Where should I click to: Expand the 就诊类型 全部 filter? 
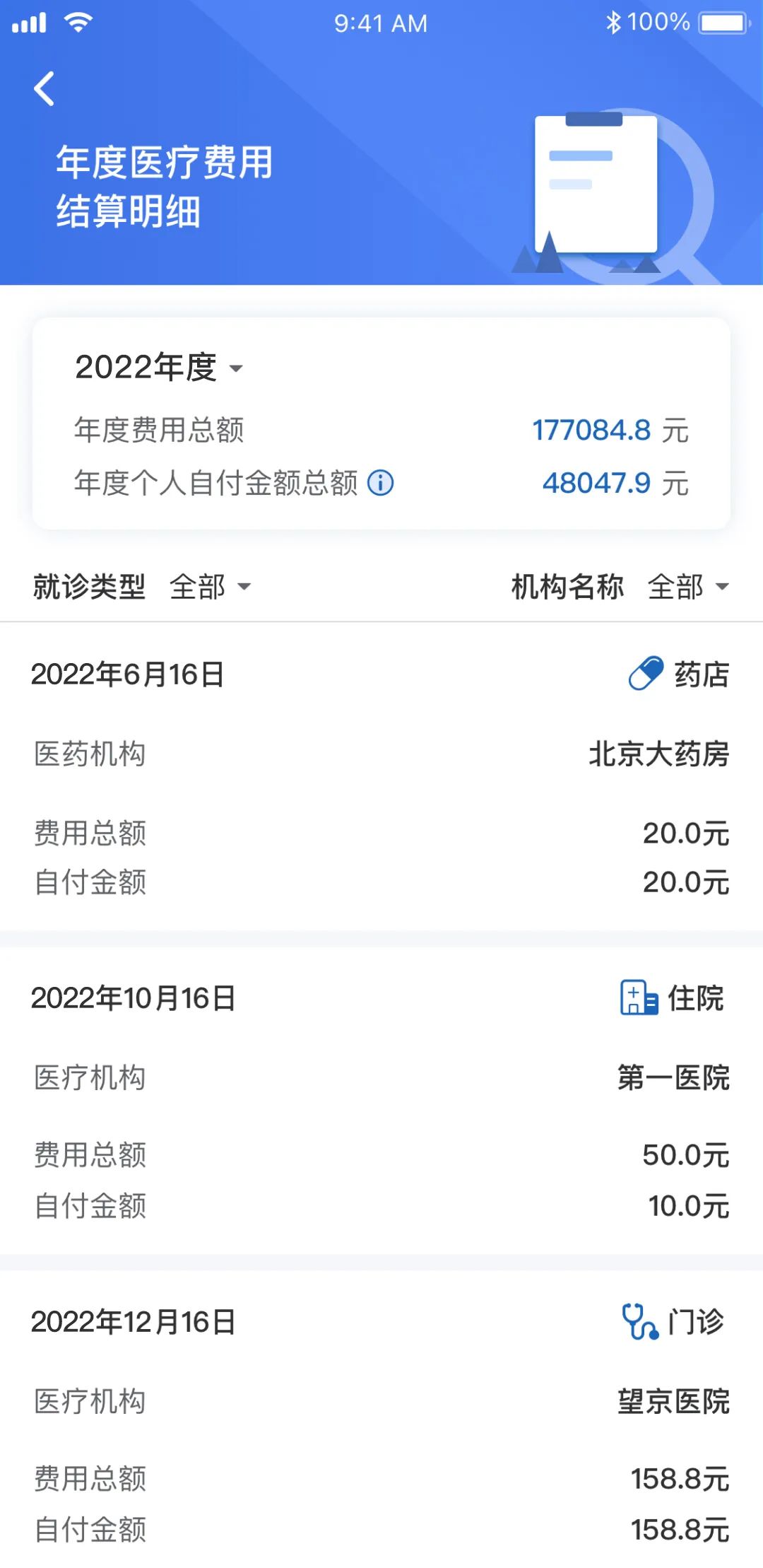tap(141, 587)
